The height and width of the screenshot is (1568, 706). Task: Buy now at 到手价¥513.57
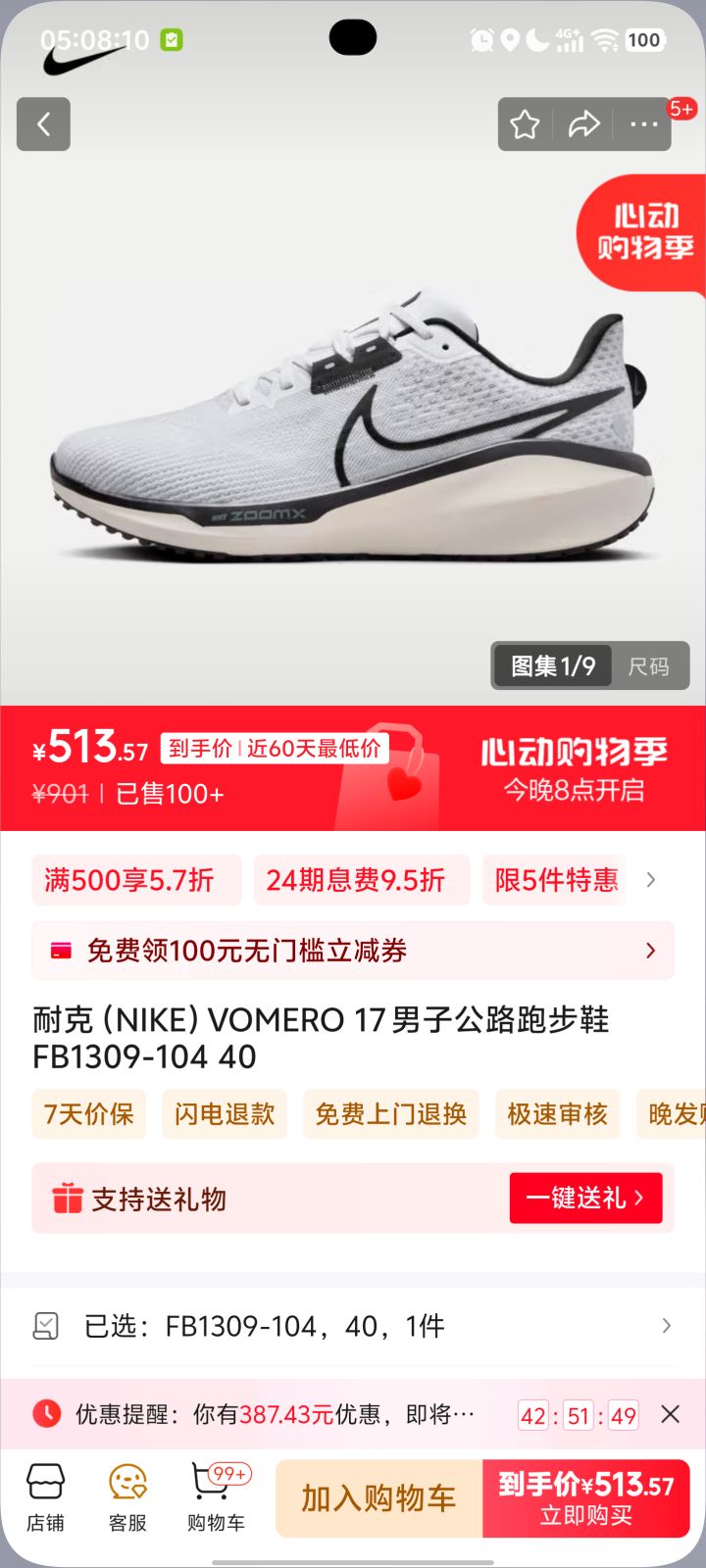585,1498
